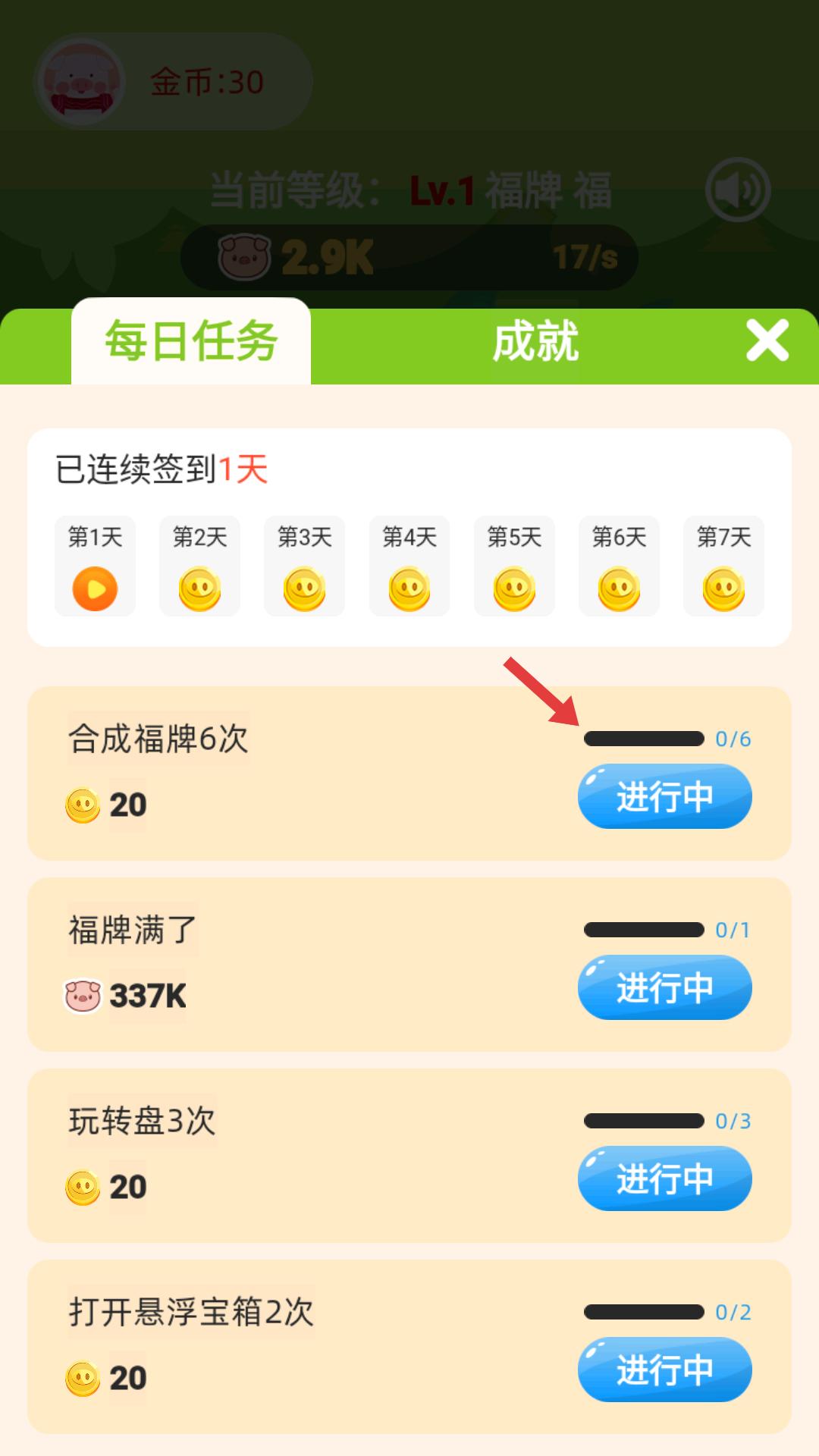Tap 进行中 for 玩转盘3次 task

(664, 1178)
